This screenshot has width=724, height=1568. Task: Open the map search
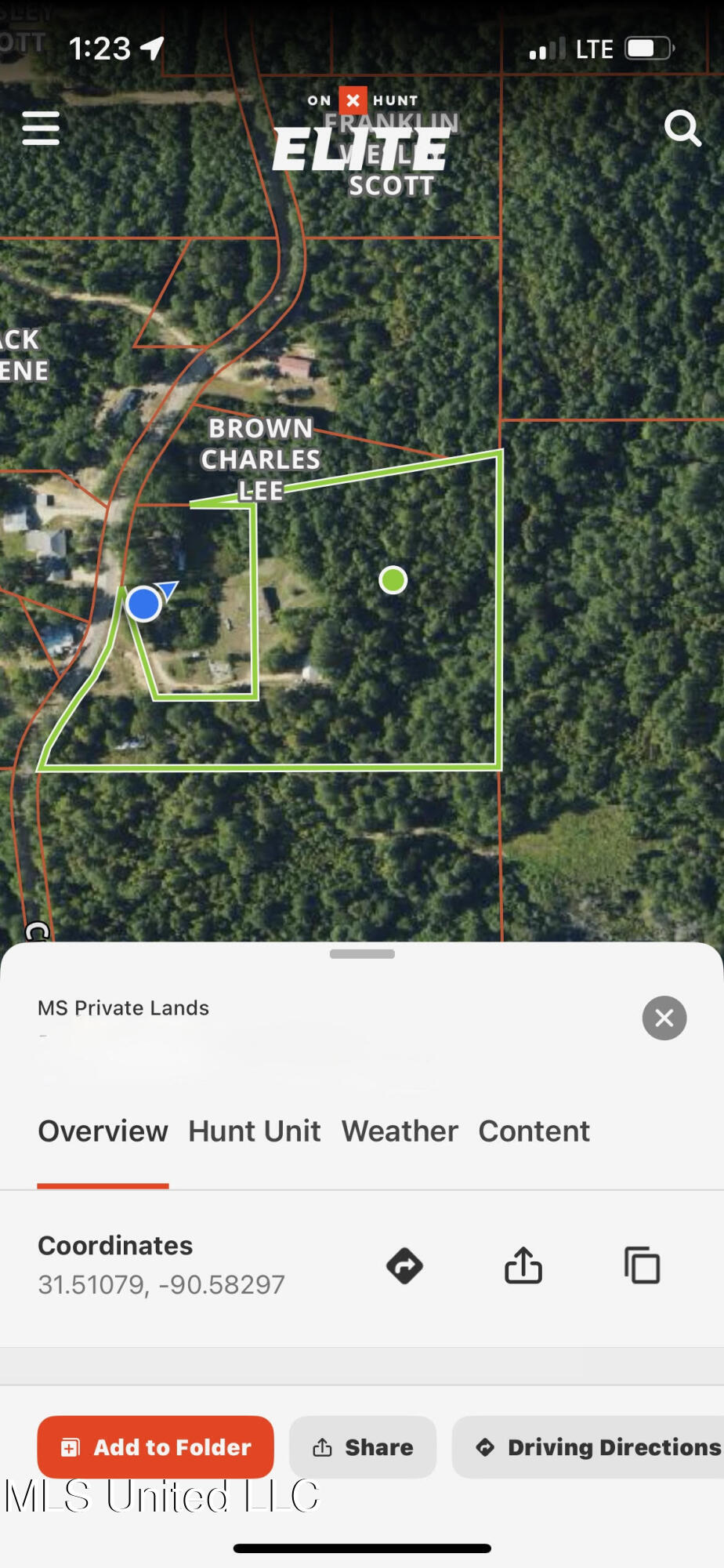coord(682,128)
